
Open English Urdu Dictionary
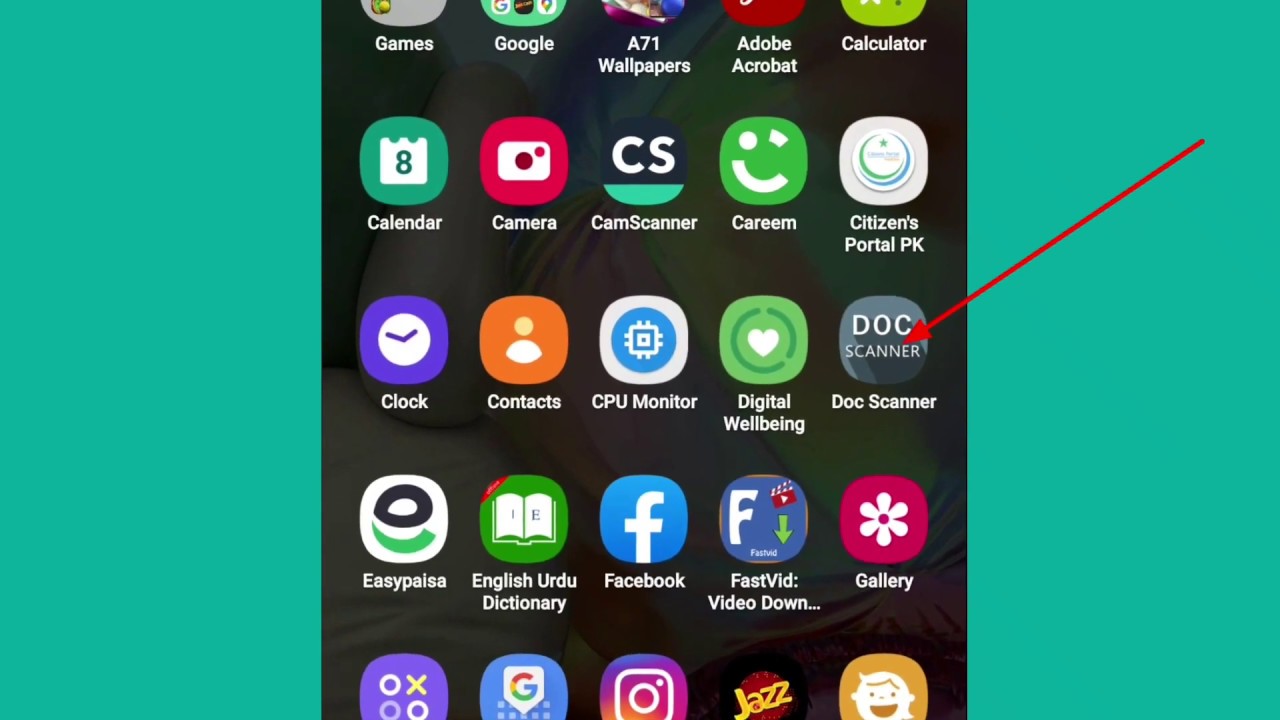click(x=524, y=520)
